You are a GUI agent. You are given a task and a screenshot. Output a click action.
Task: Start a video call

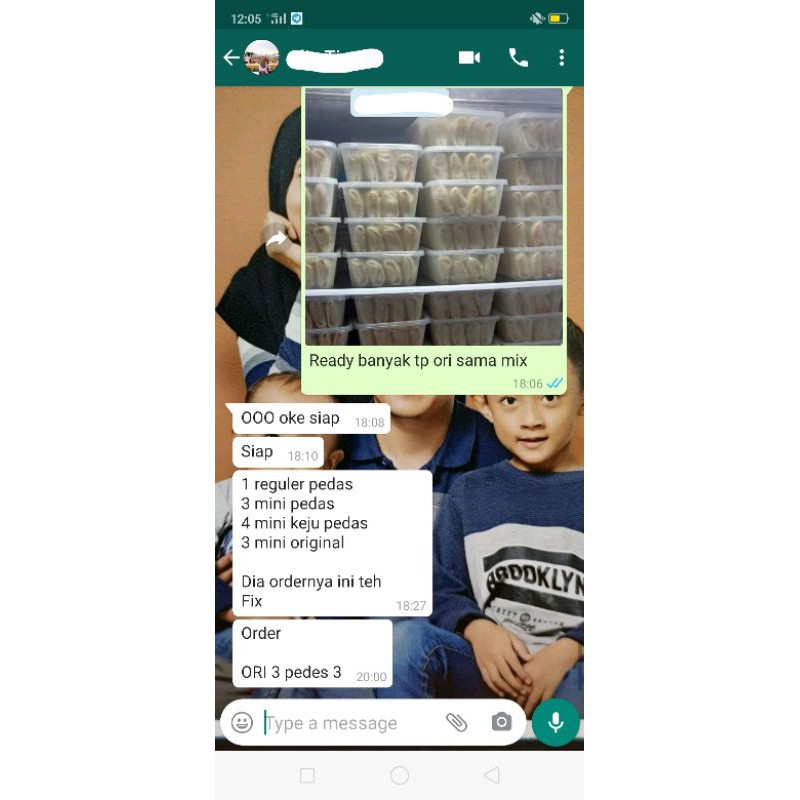(x=469, y=58)
